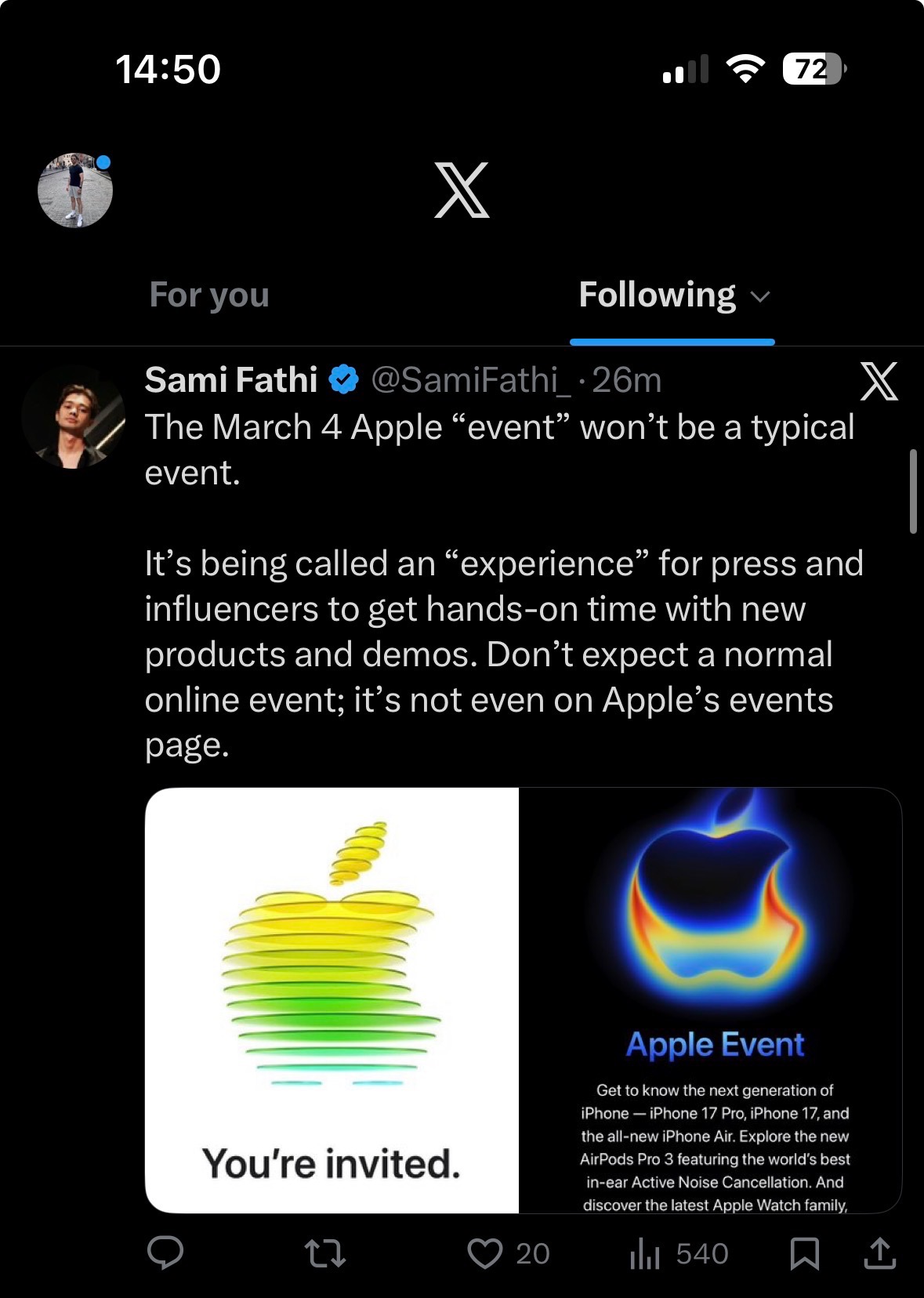Open the share menu for the tweet
924x1298 pixels.
pos(881,1253)
